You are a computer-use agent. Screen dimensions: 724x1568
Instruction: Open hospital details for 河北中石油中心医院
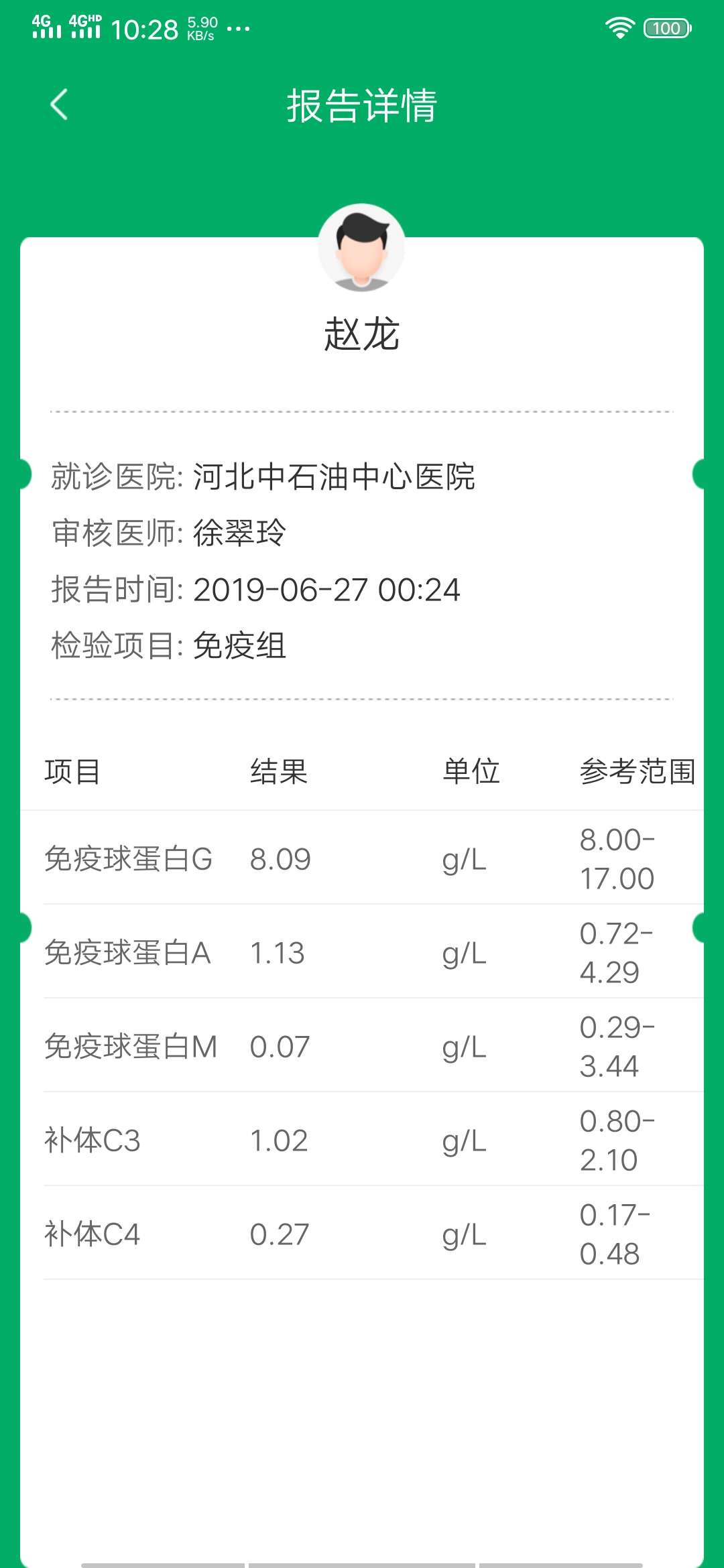click(335, 476)
